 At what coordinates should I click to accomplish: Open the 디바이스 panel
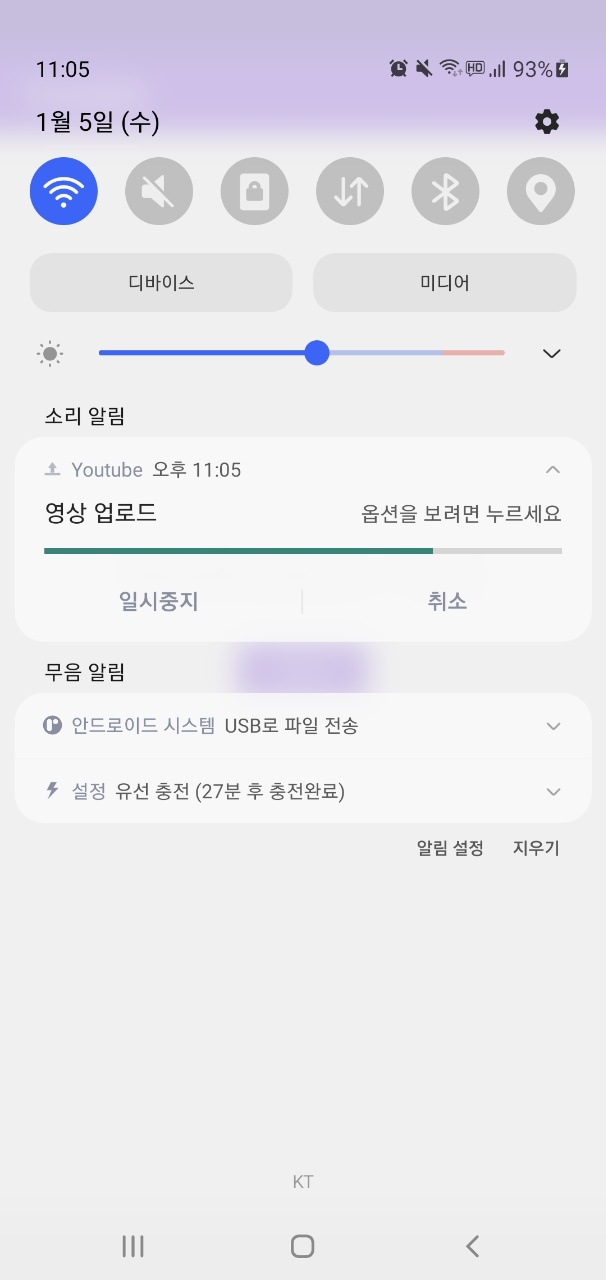coord(161,282)
